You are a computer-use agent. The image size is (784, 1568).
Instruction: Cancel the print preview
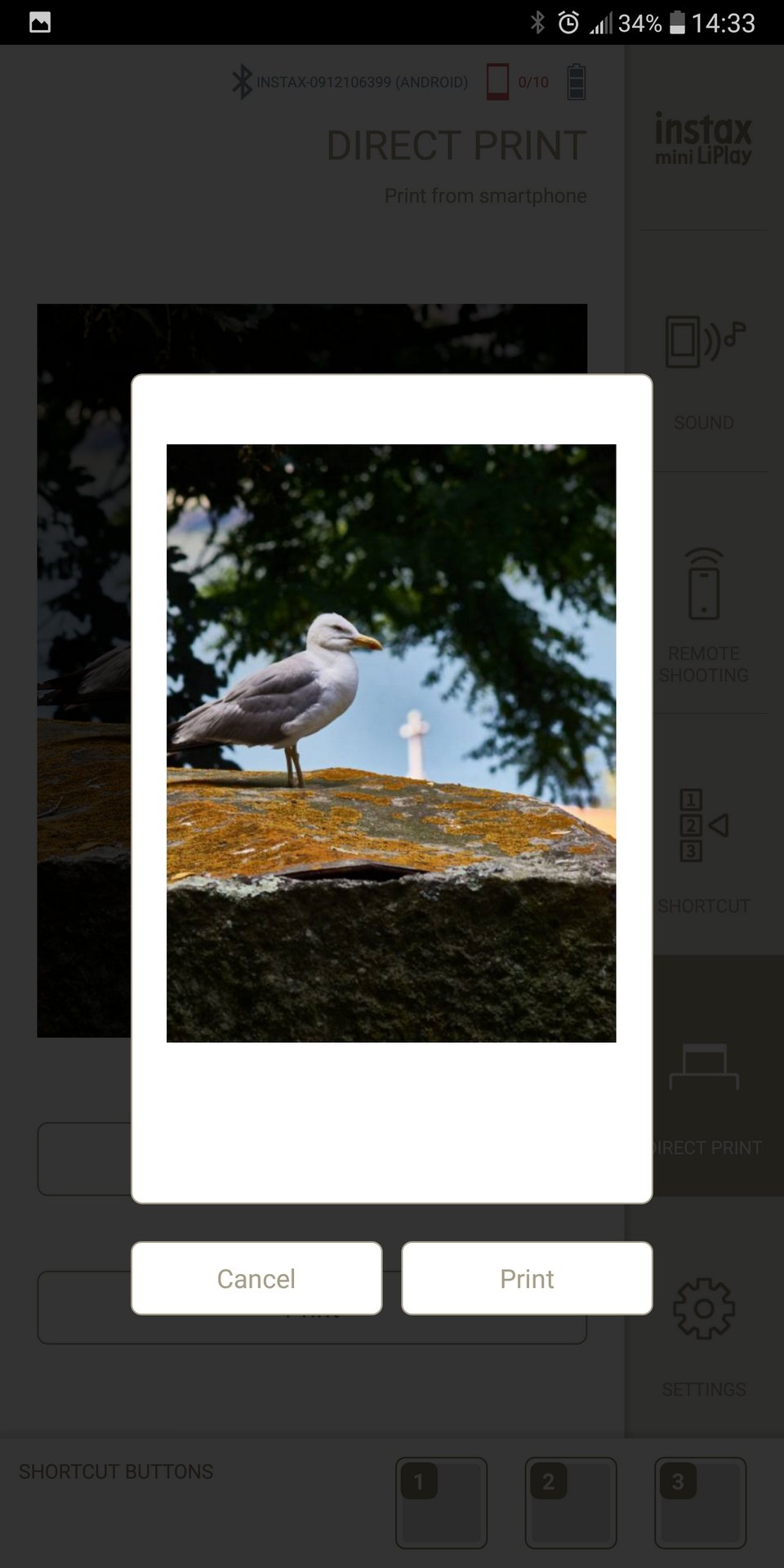pyautogui.click(x=256, y=1278)
